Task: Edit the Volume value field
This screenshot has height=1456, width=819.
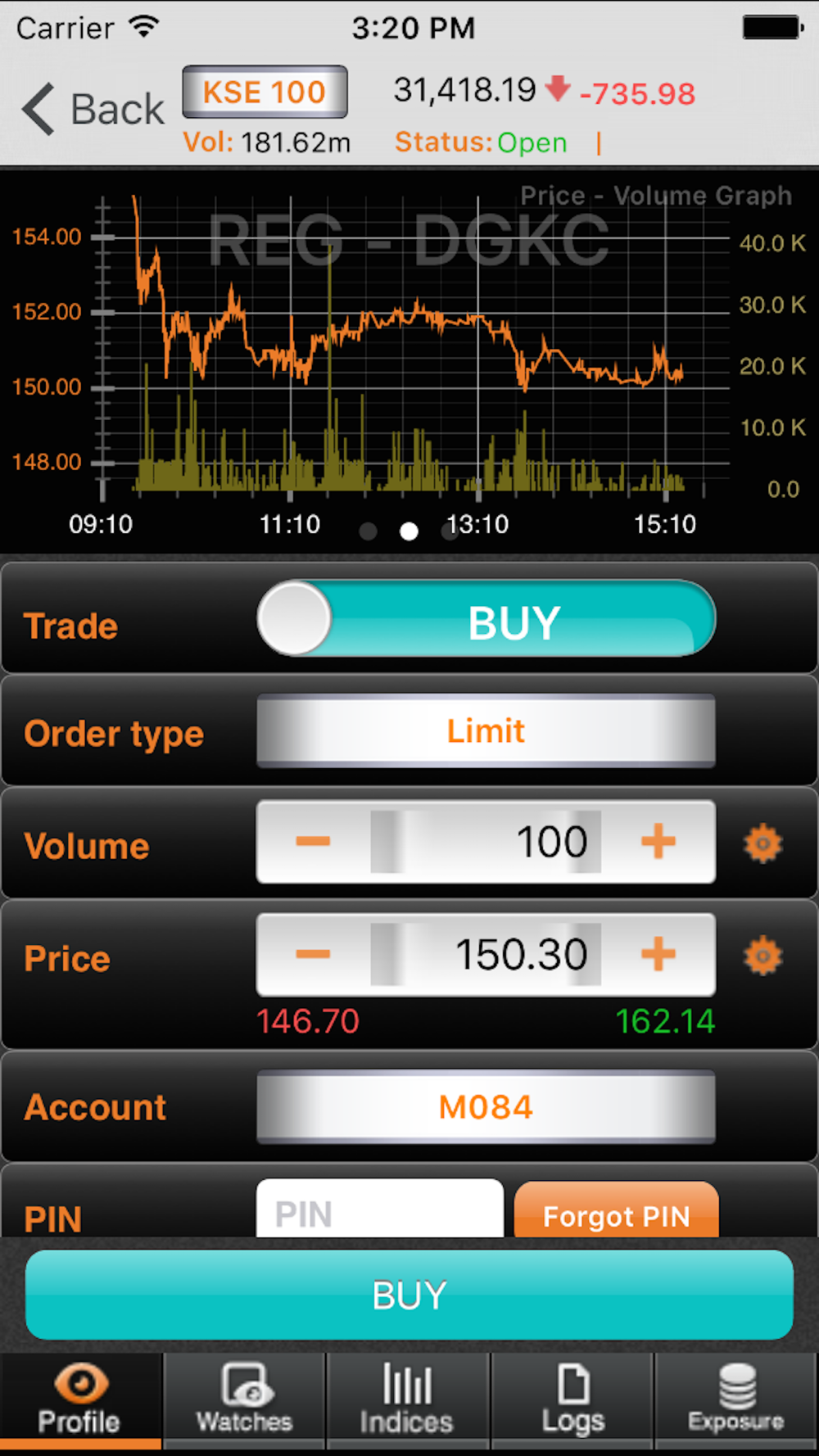Action: (x=486, y=842)
